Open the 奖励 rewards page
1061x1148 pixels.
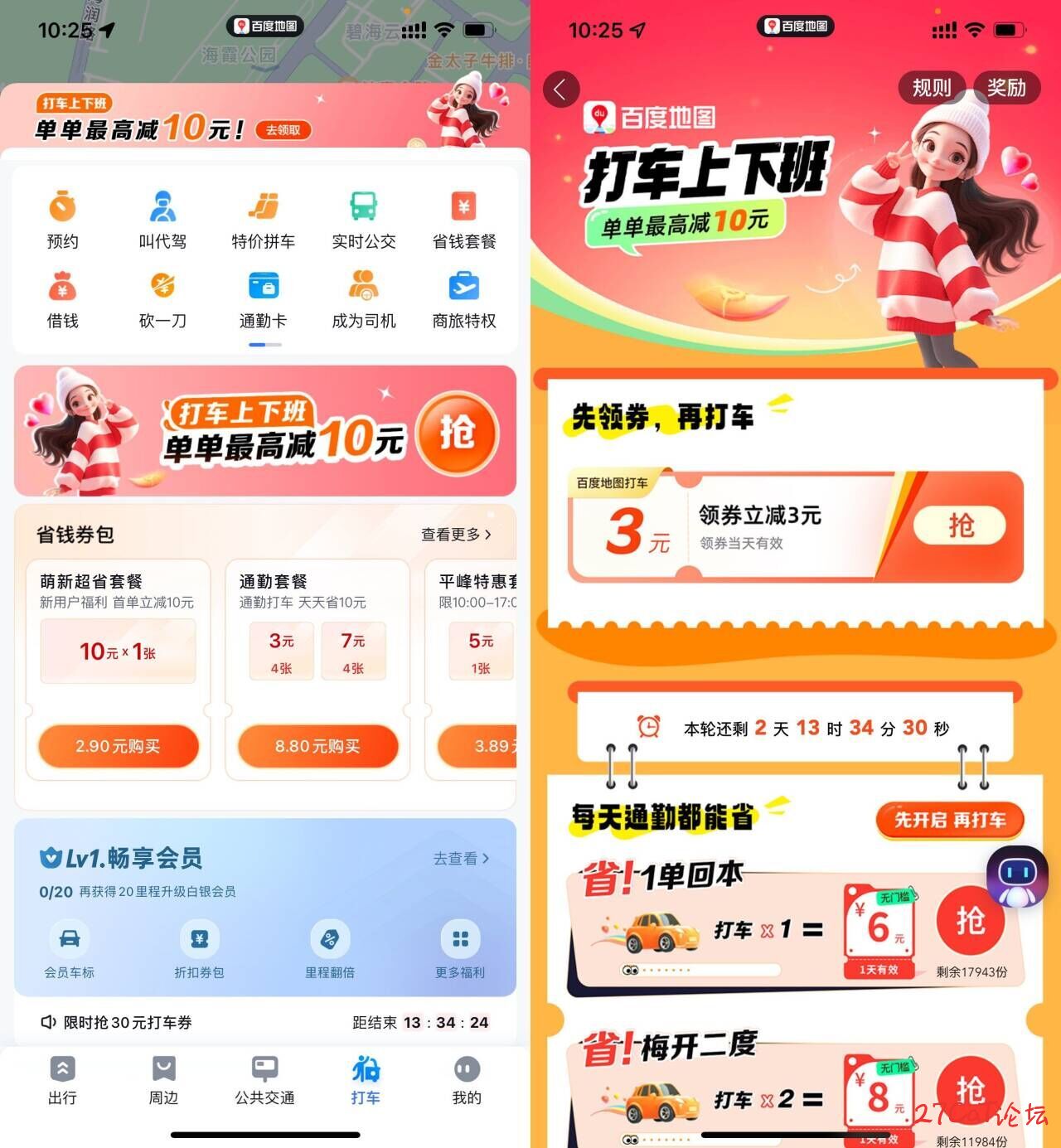1006,88
